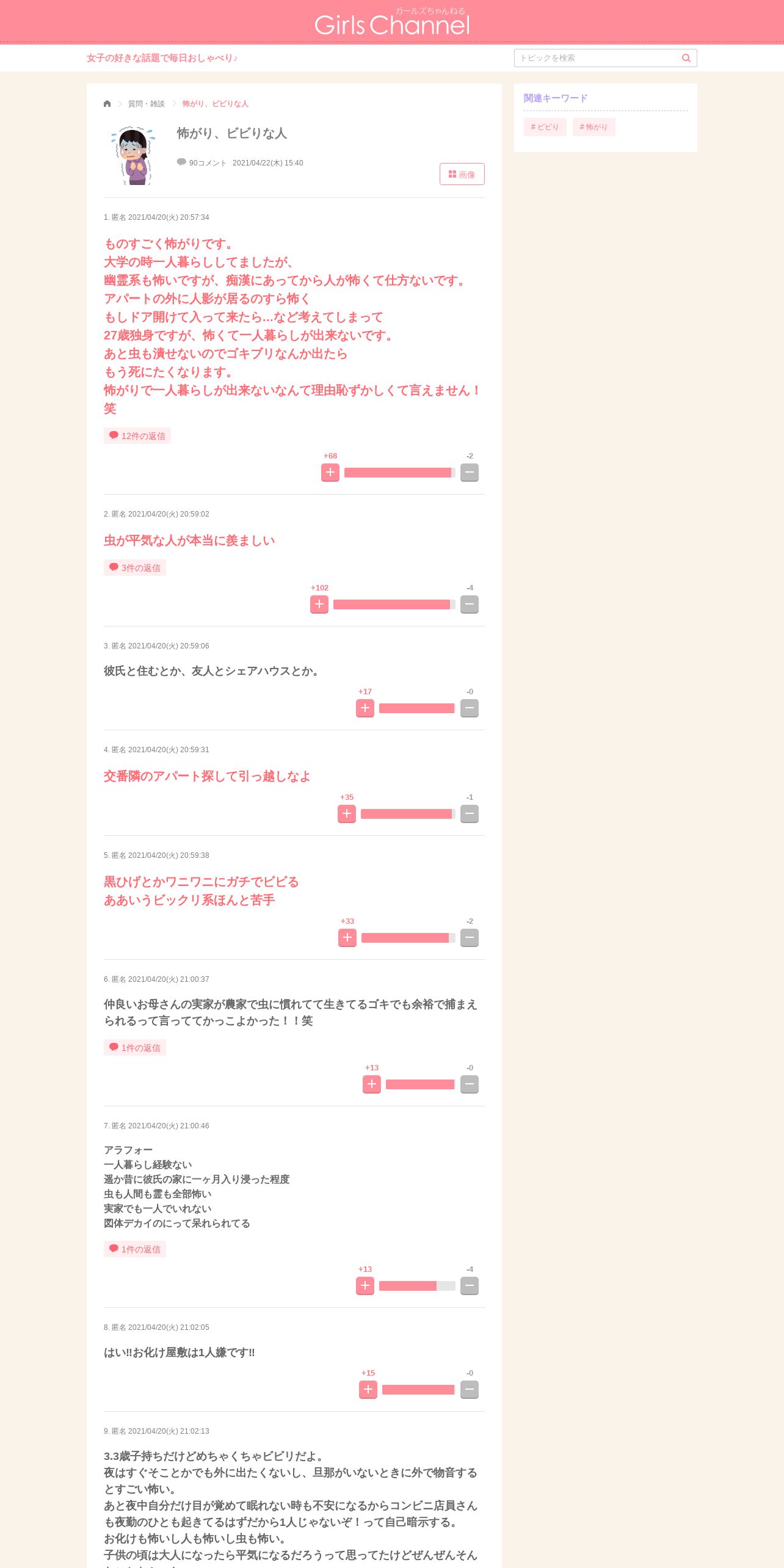This screenshot has width=784, height=1568.
Task: Downvote comment 7 by アラフォー poster
Action: (x=470, y=1286)
